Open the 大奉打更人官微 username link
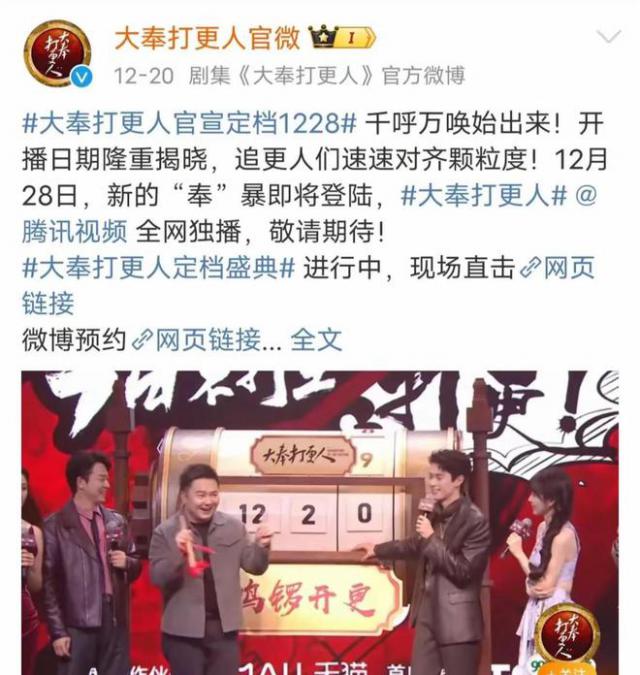Image resolution: width=640 pixels, height=675 pixels. pos(206,39)
